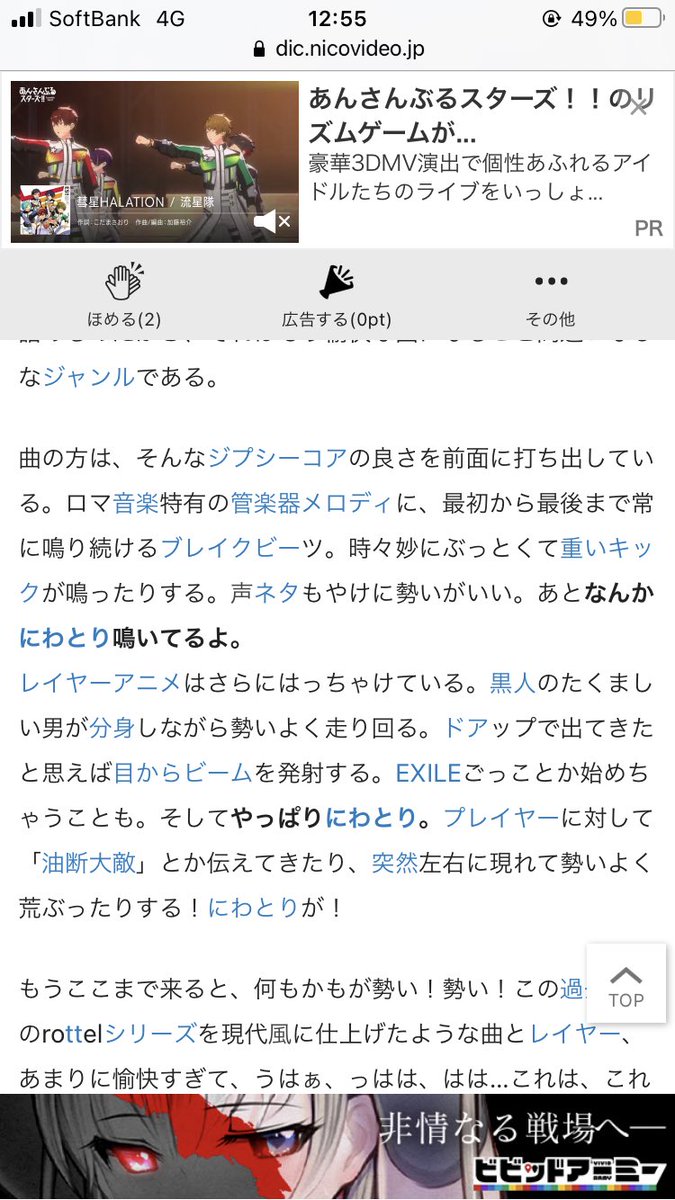675x1200 pixels.
Task: Follow the ジプシーコア link
Action: [x=277, y=459]
